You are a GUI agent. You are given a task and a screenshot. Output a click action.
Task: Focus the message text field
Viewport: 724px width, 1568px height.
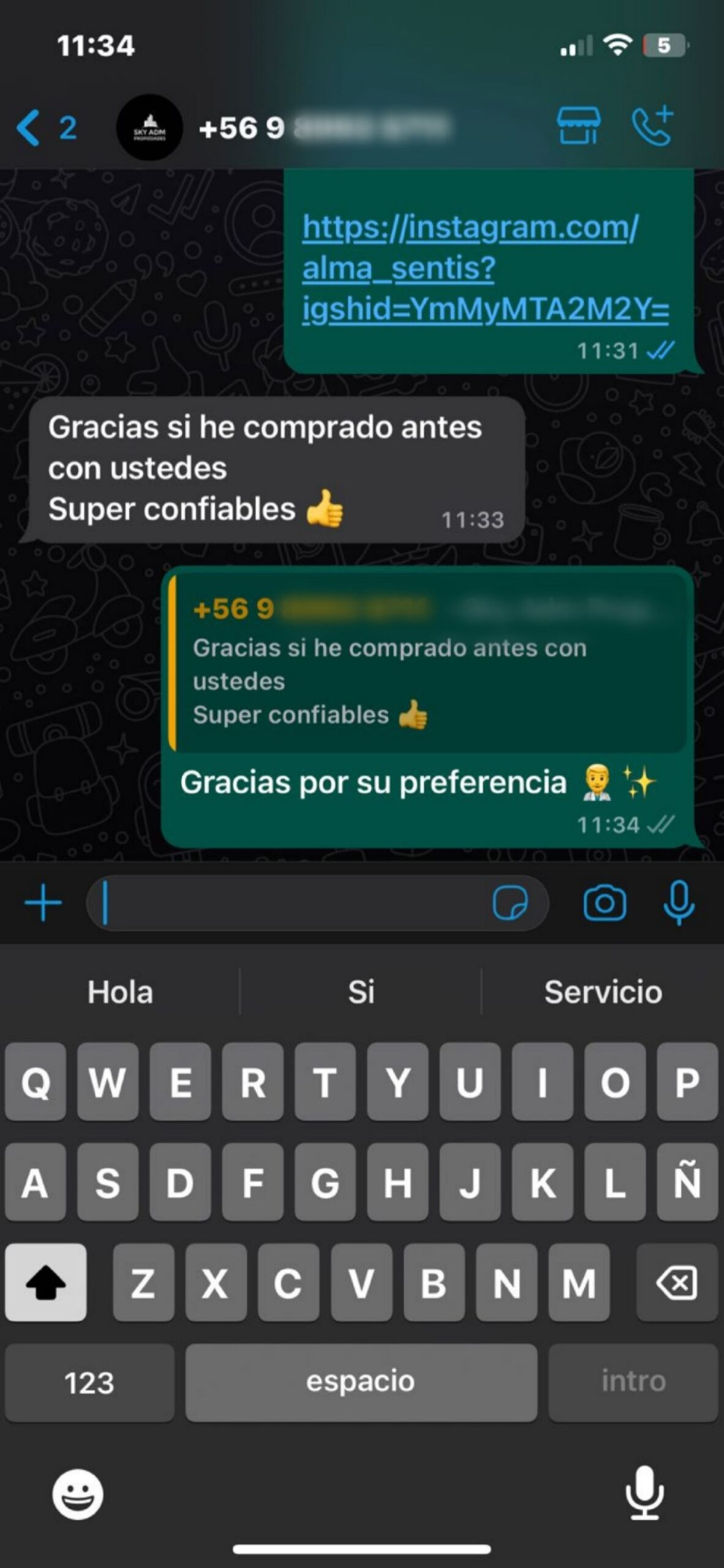(x=288, y=903)
